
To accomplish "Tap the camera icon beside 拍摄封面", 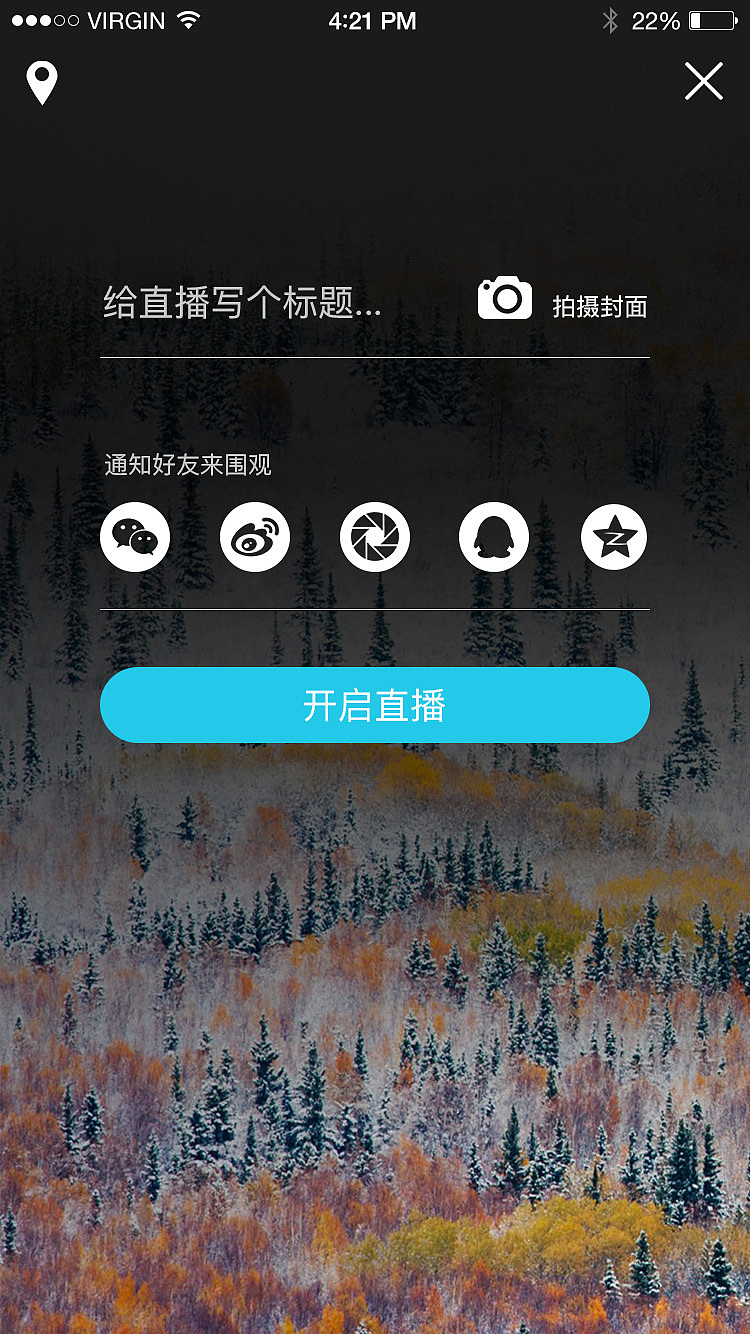I will (x=504, y=298).
